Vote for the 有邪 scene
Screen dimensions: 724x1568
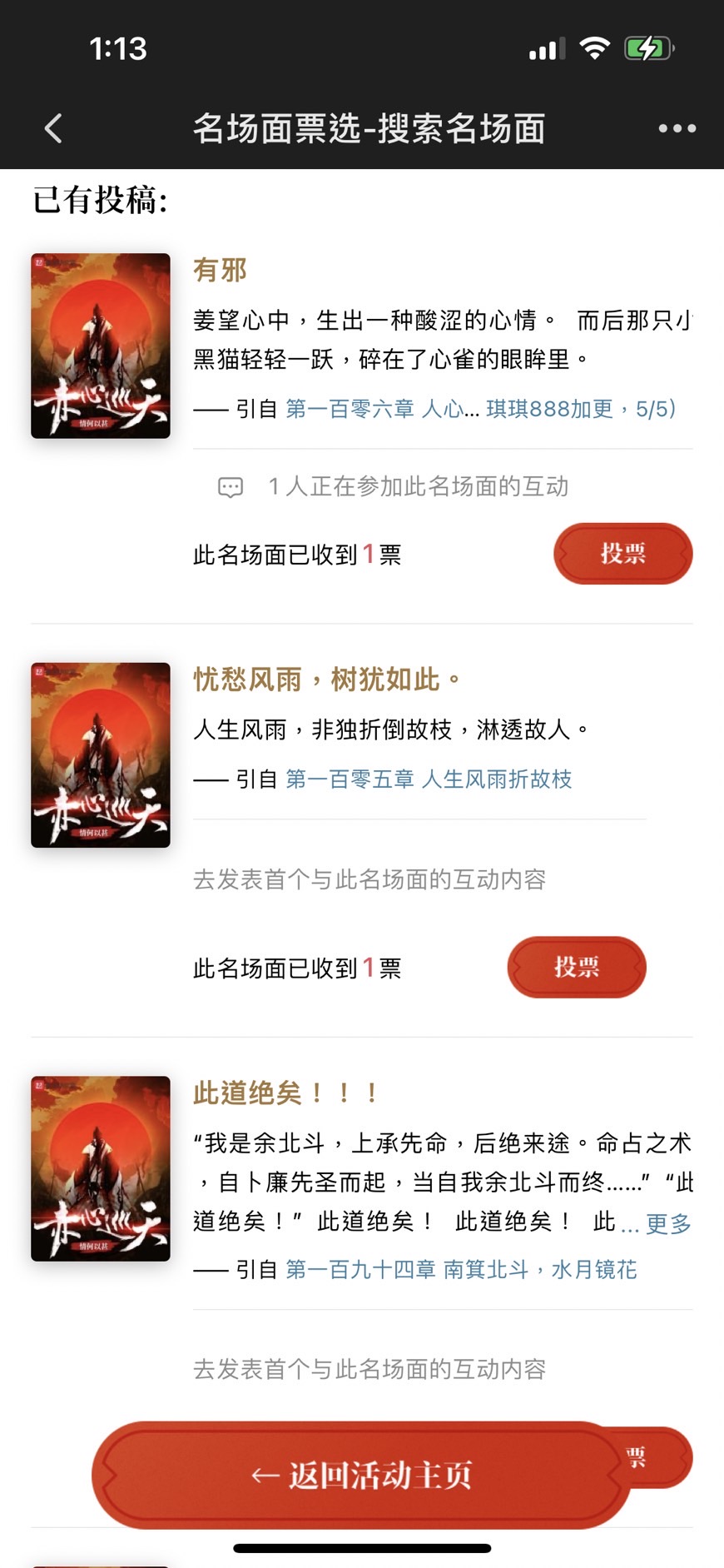[x=622, y=554]
